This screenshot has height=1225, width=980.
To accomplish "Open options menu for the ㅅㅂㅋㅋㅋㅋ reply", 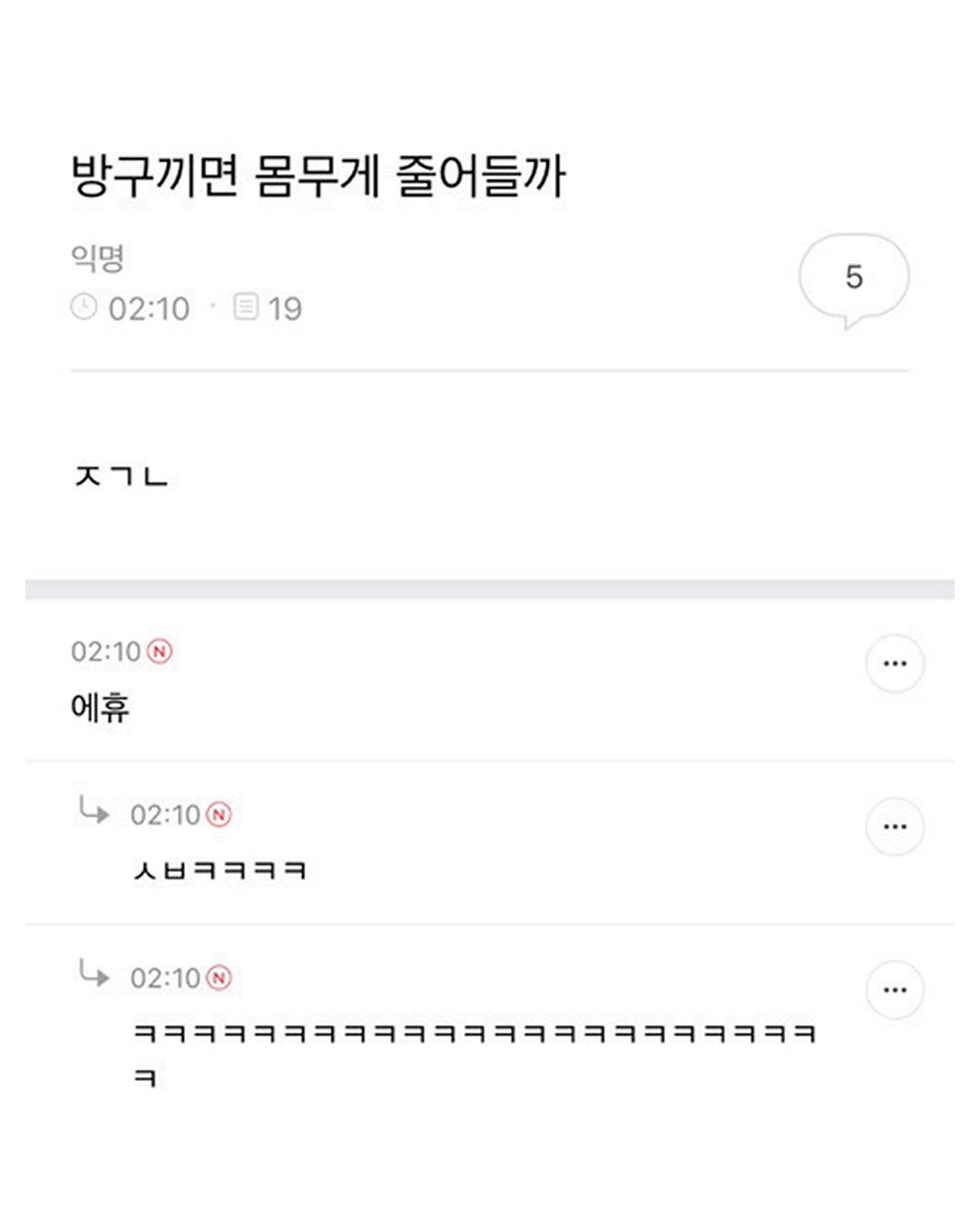I will click(894, 826).
